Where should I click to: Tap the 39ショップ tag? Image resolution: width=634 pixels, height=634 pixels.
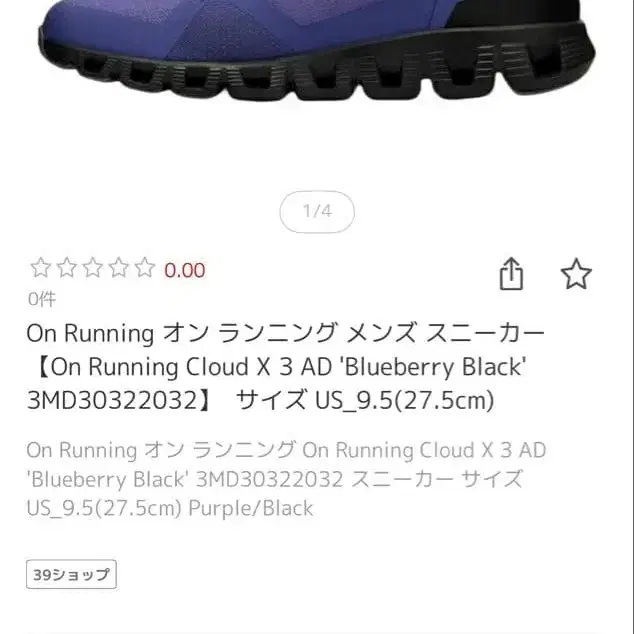pos(71,574)
